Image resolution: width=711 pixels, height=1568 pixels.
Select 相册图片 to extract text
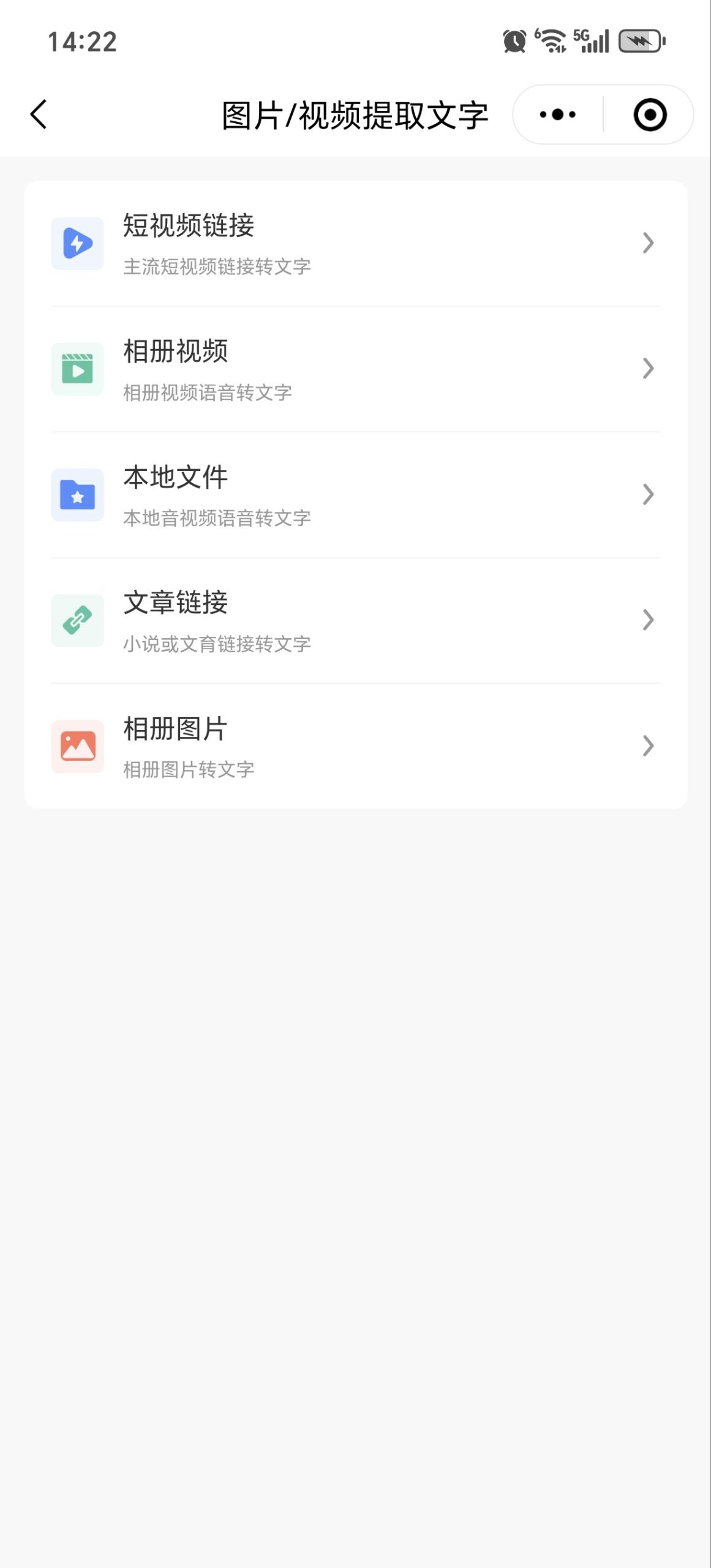point(355,746)
